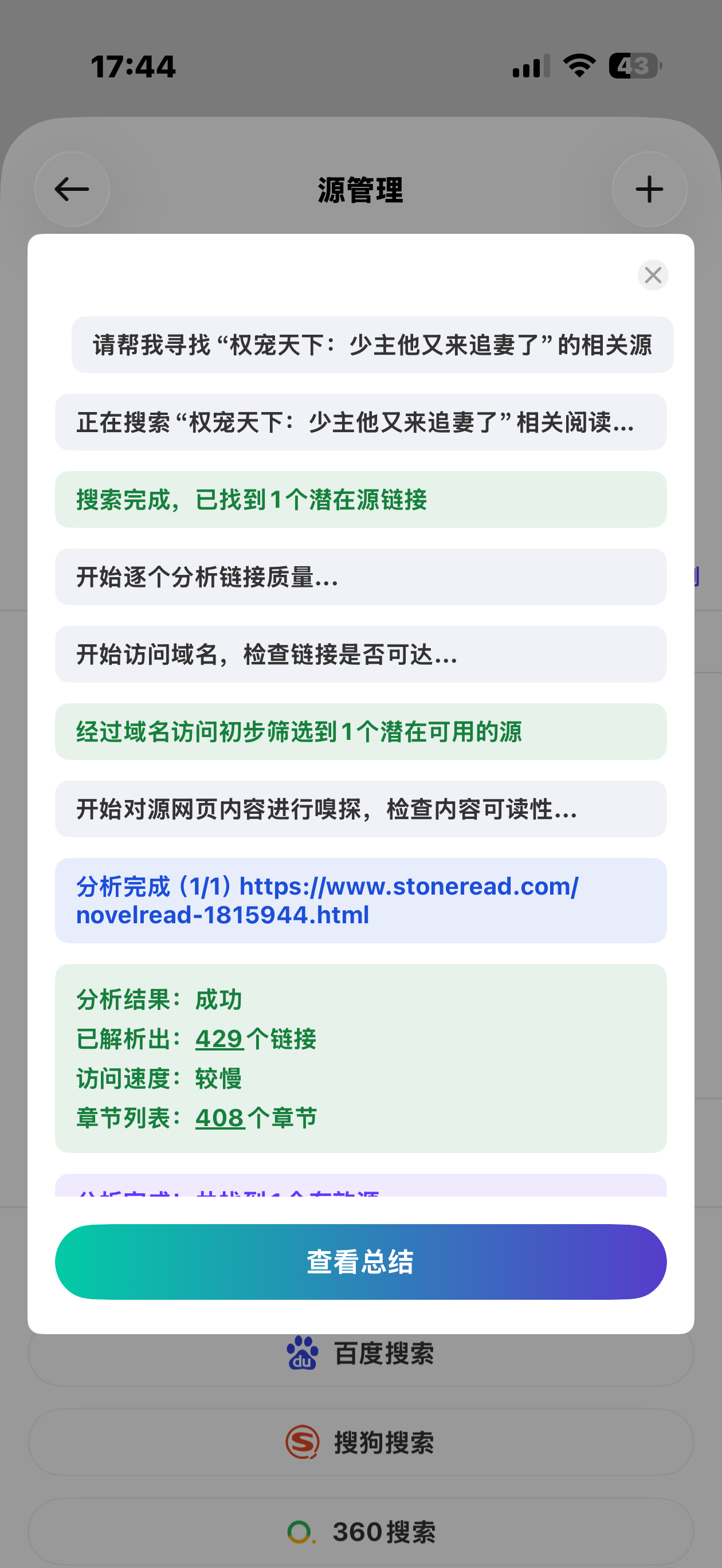
Task: Tap the back arrow to exit 源管理
Action: [70, 189]
